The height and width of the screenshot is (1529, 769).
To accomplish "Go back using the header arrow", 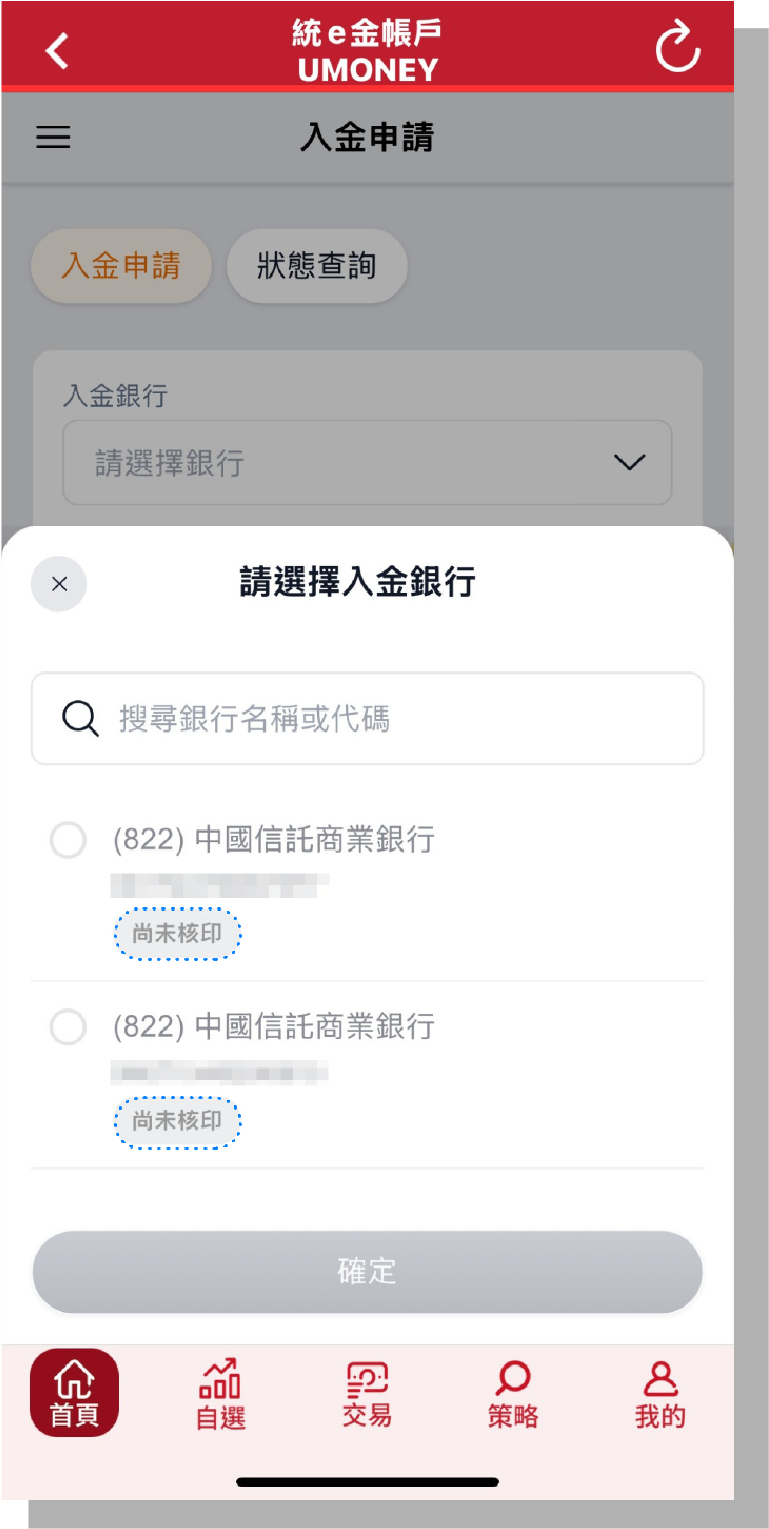I will [57, 49].
